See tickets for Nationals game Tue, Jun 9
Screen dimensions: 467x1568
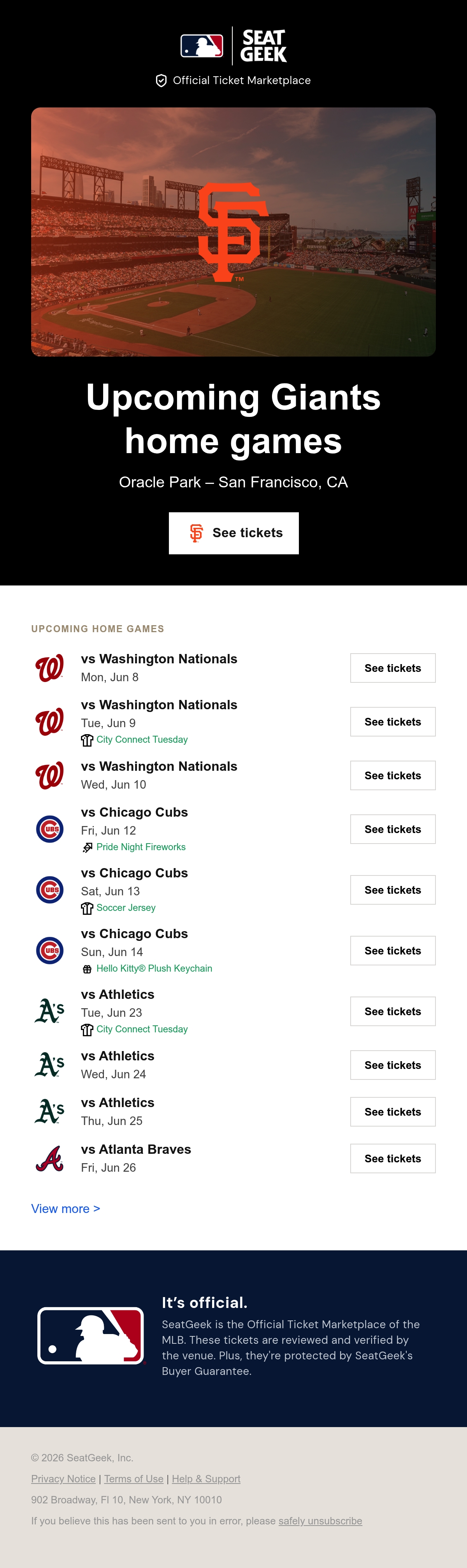point(393,721)
